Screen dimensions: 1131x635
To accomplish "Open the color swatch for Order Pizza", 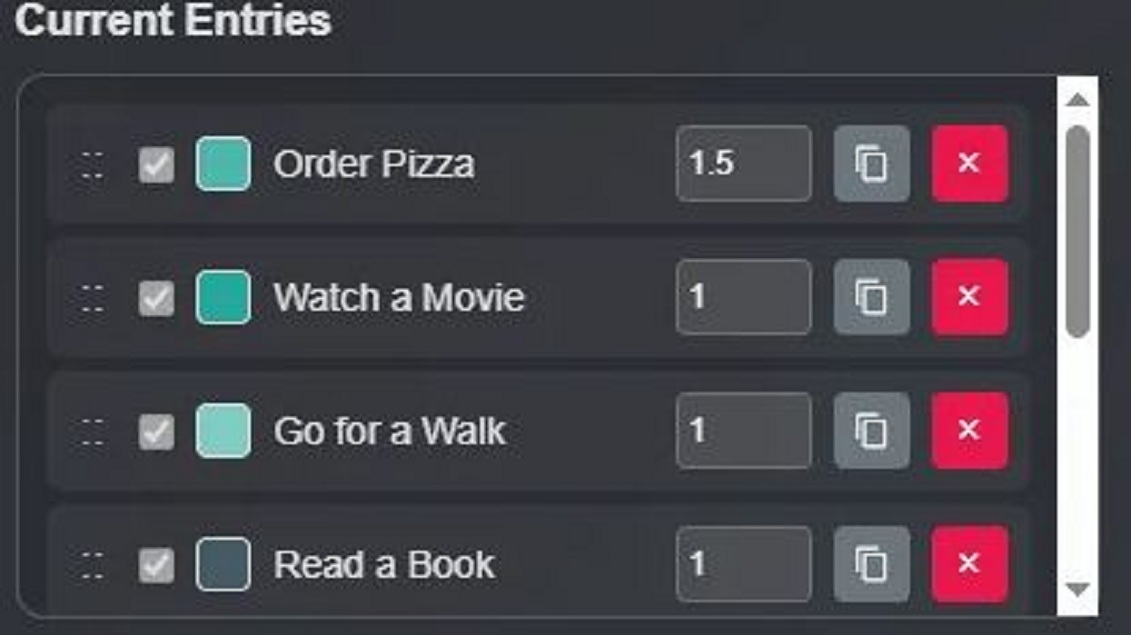I will click(x=223, y=164).
